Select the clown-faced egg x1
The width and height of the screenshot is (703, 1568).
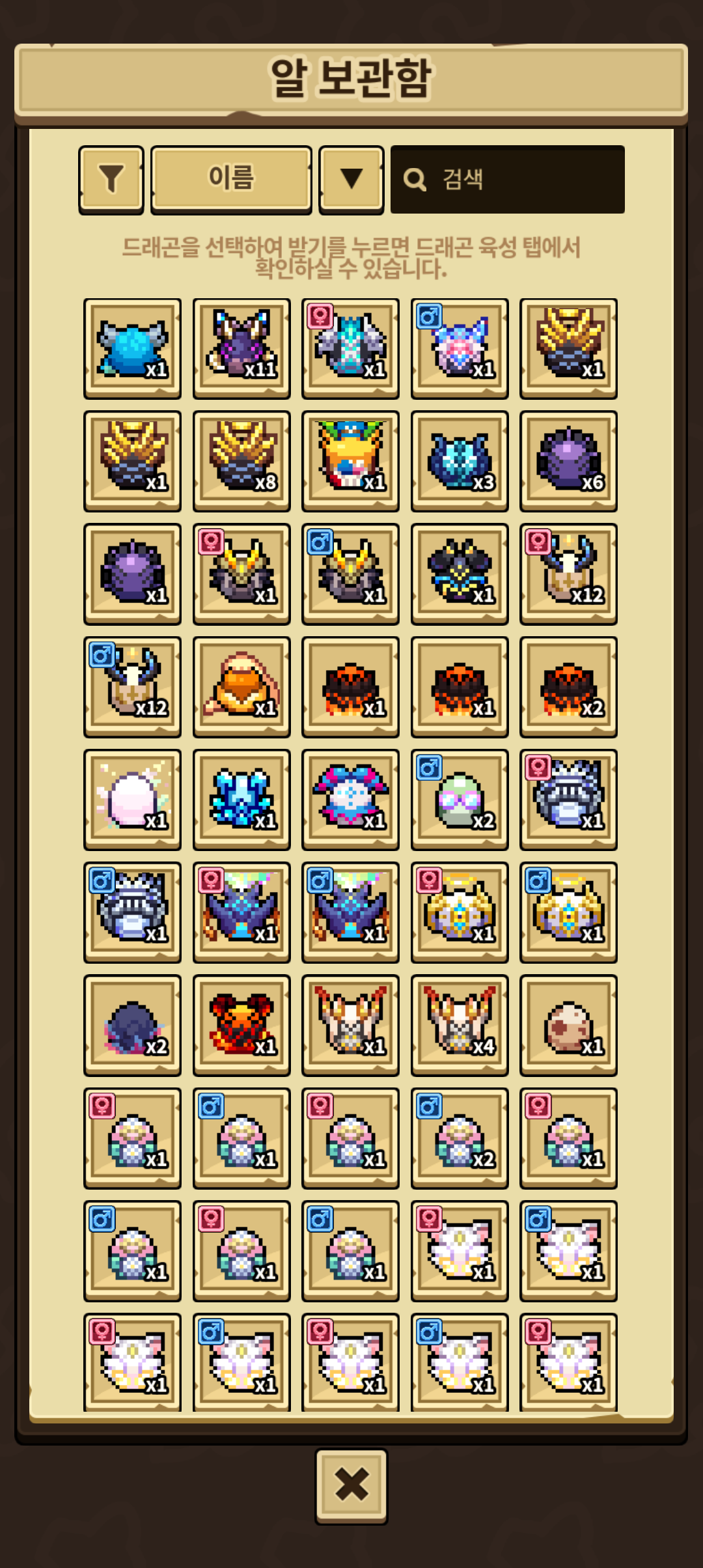[x=350, y=461]
